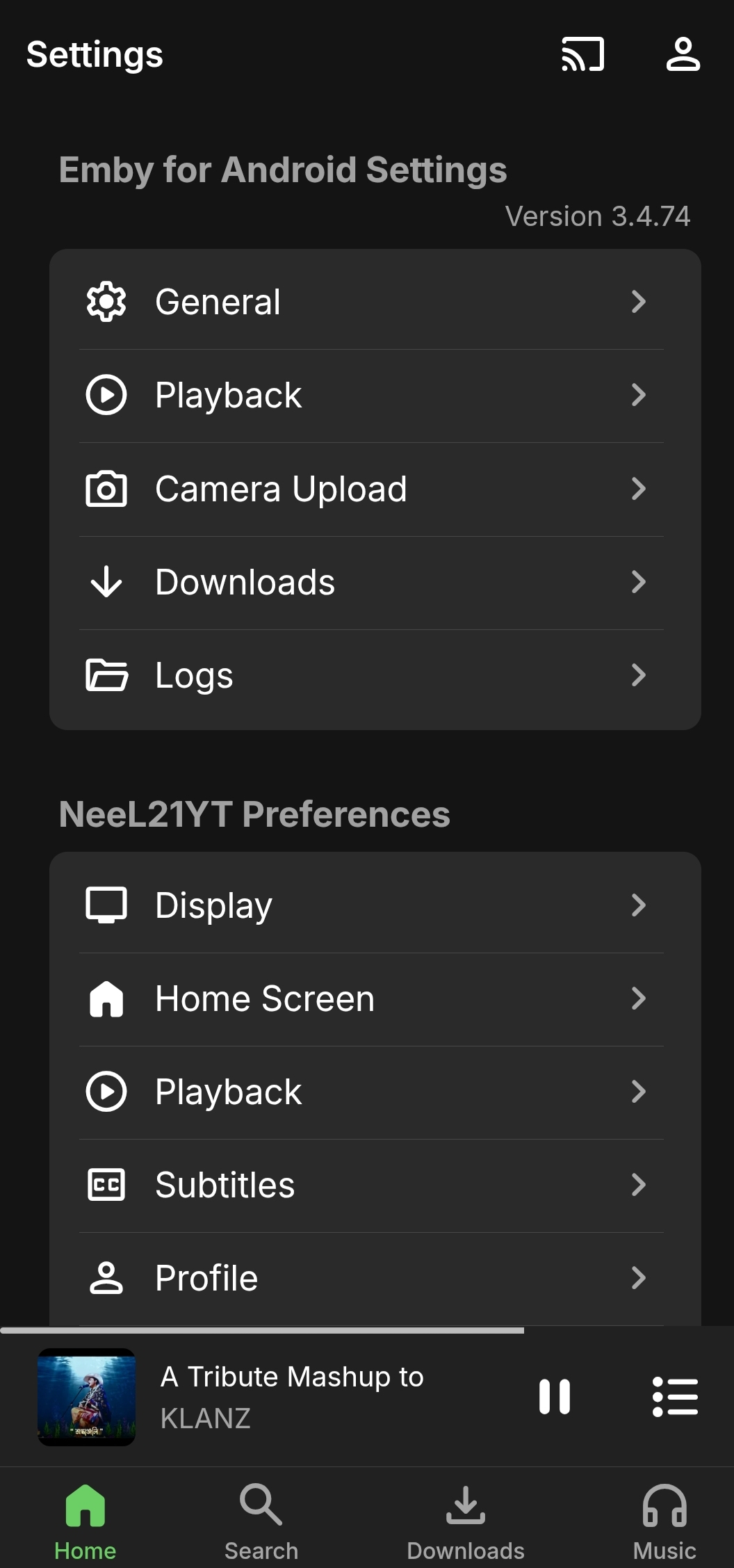Switch to the Search tab

click(261, 1521)
